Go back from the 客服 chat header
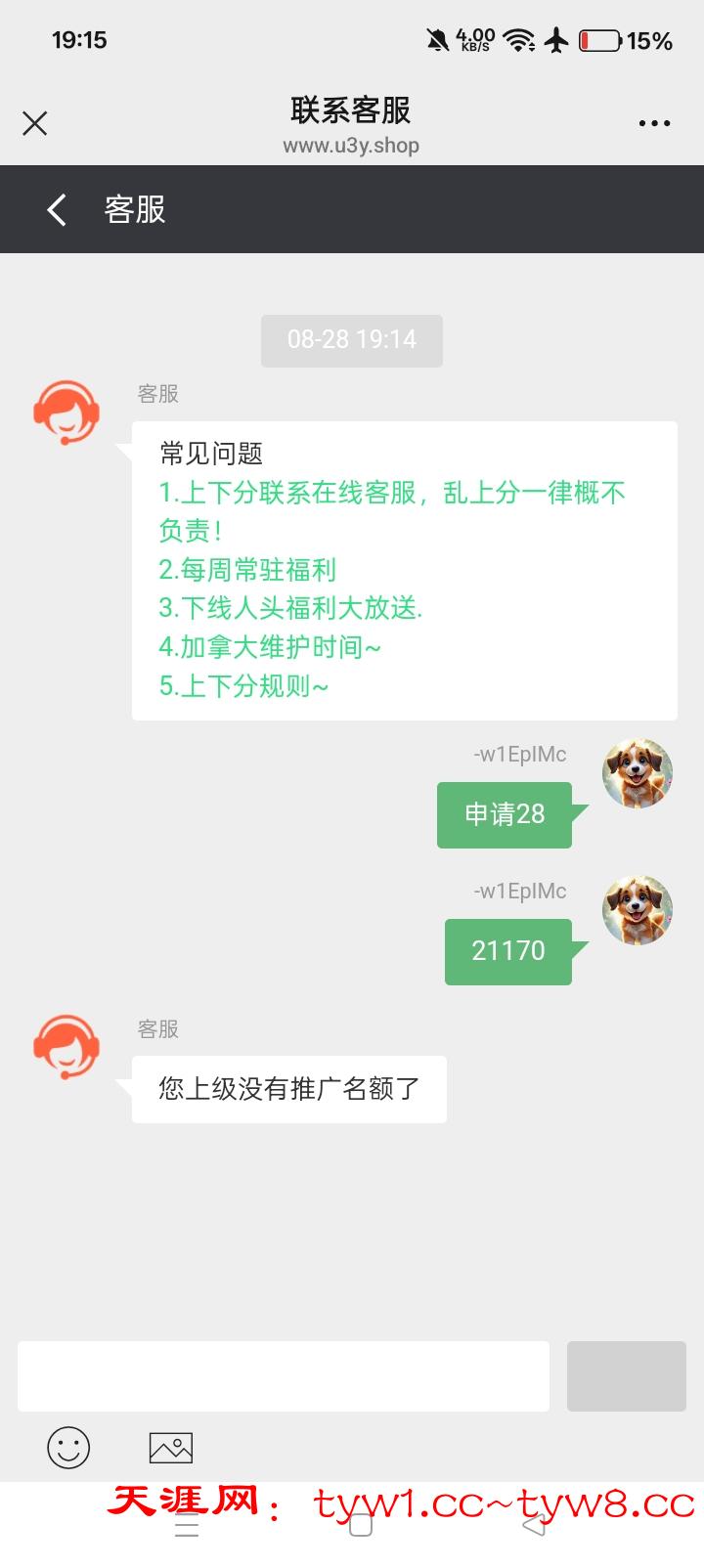The image size is (704, 1568). click(x=57, y=209)
